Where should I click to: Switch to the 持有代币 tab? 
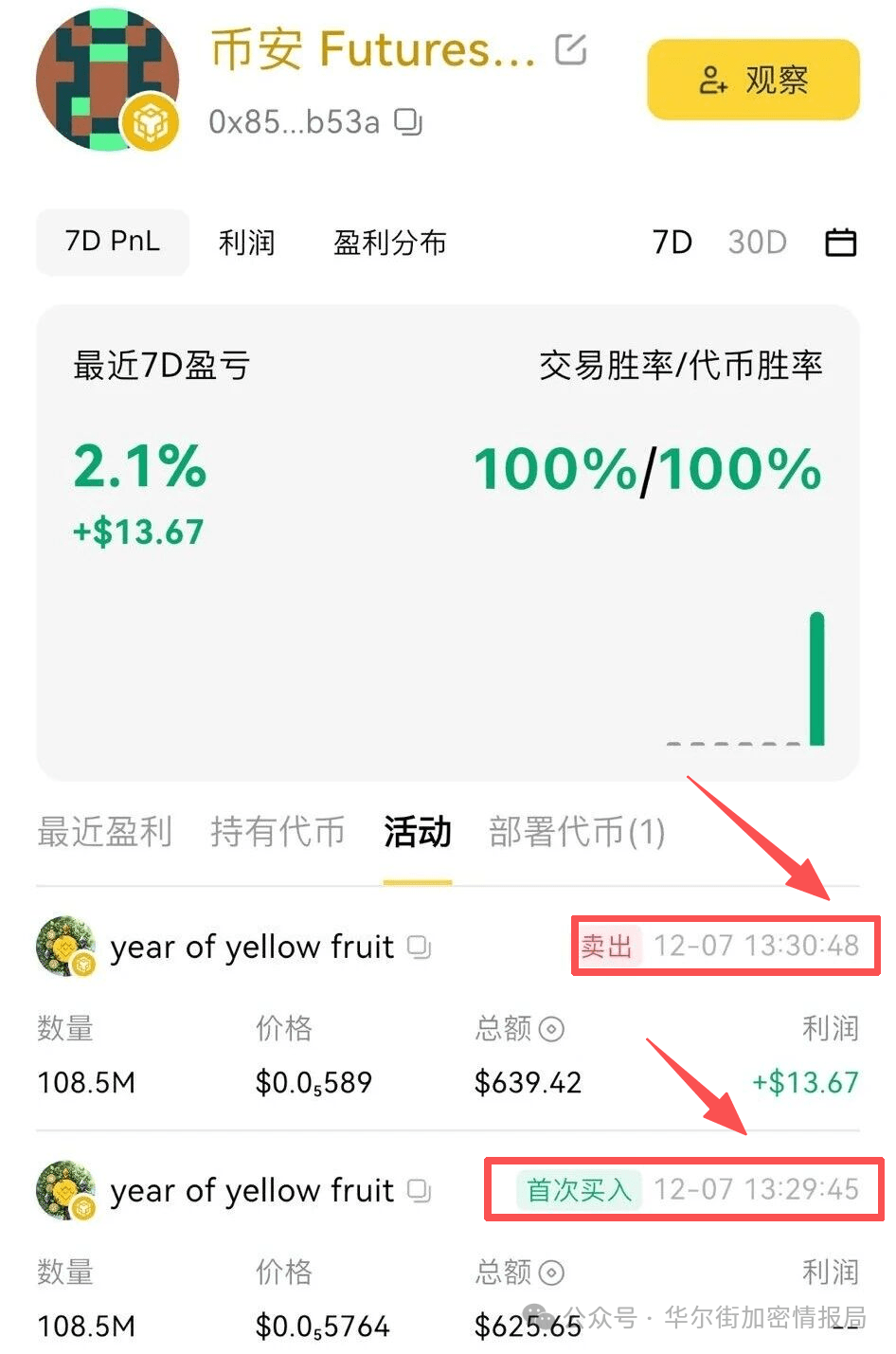click(277, 832)
